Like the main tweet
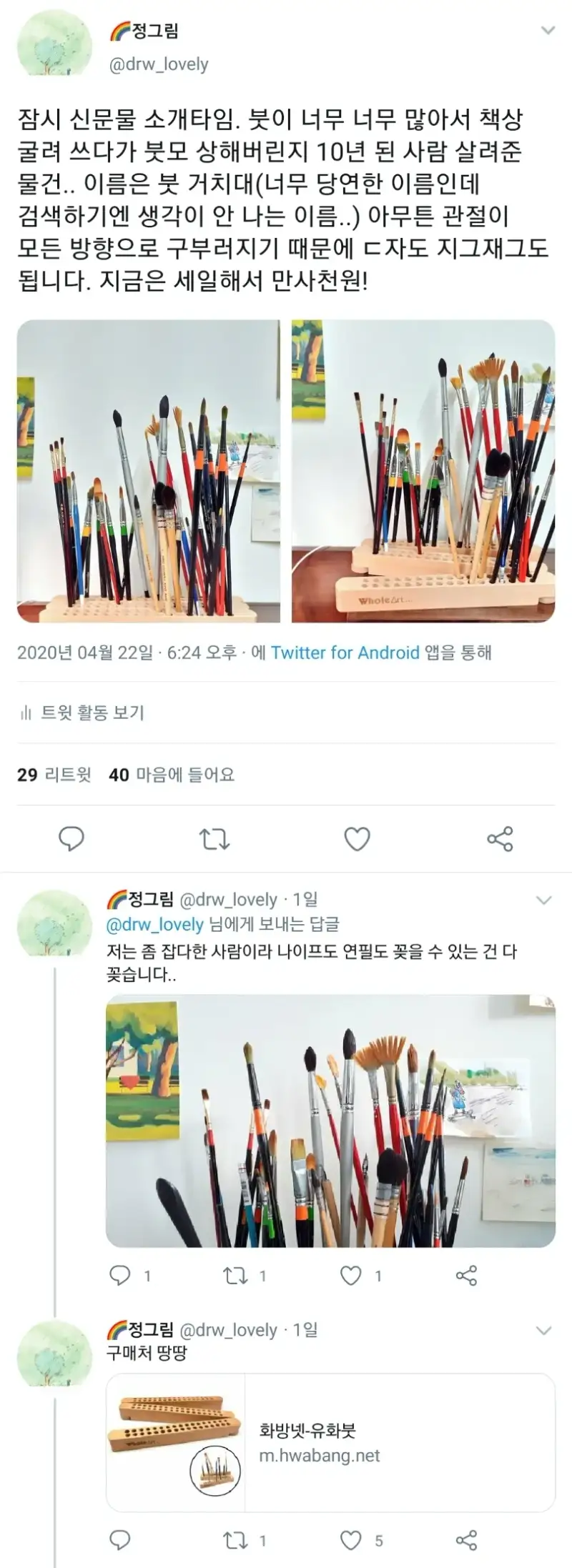 click(357, 838)
